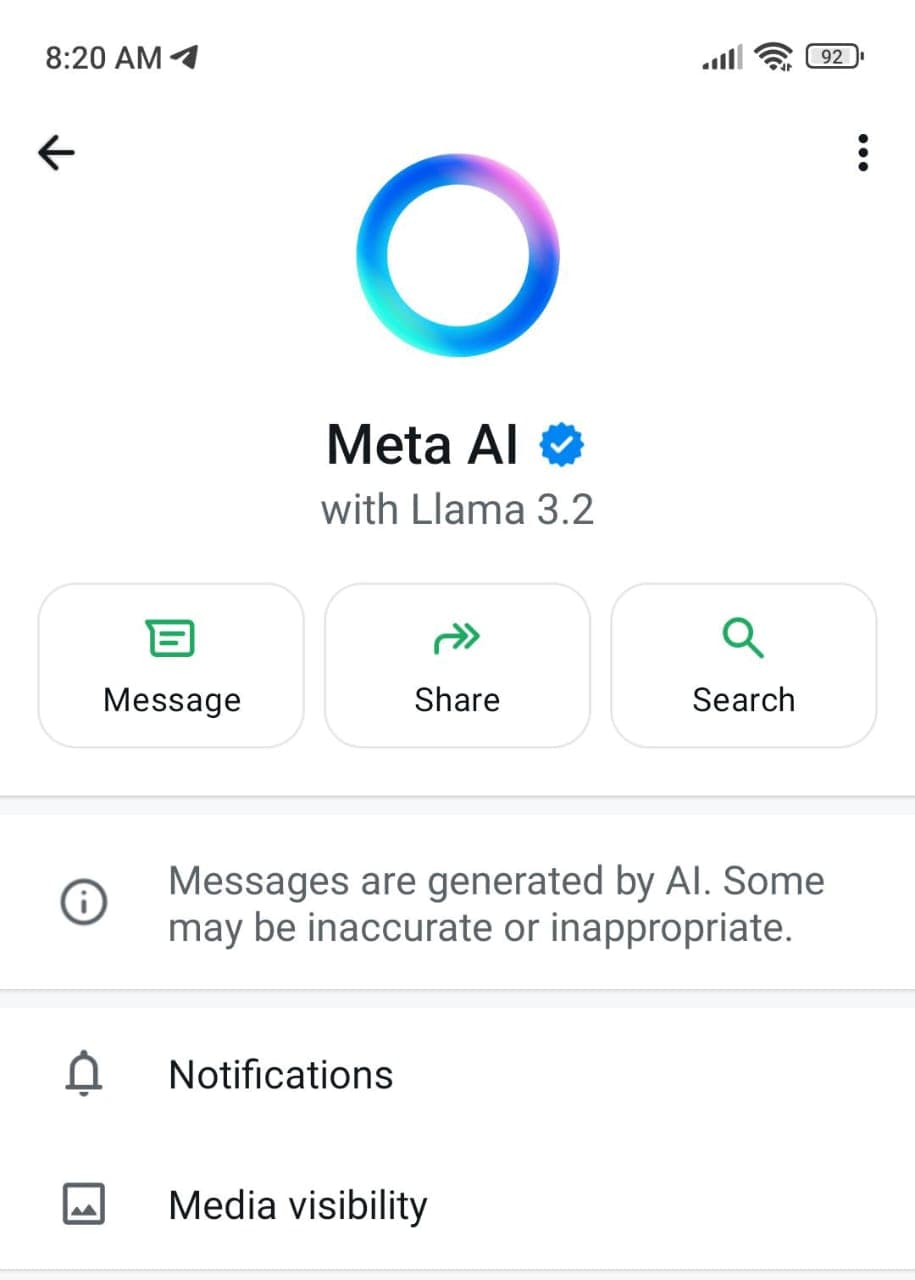
Task: Tap the Media visibility photo icon
Action: tap(84, 1204)
